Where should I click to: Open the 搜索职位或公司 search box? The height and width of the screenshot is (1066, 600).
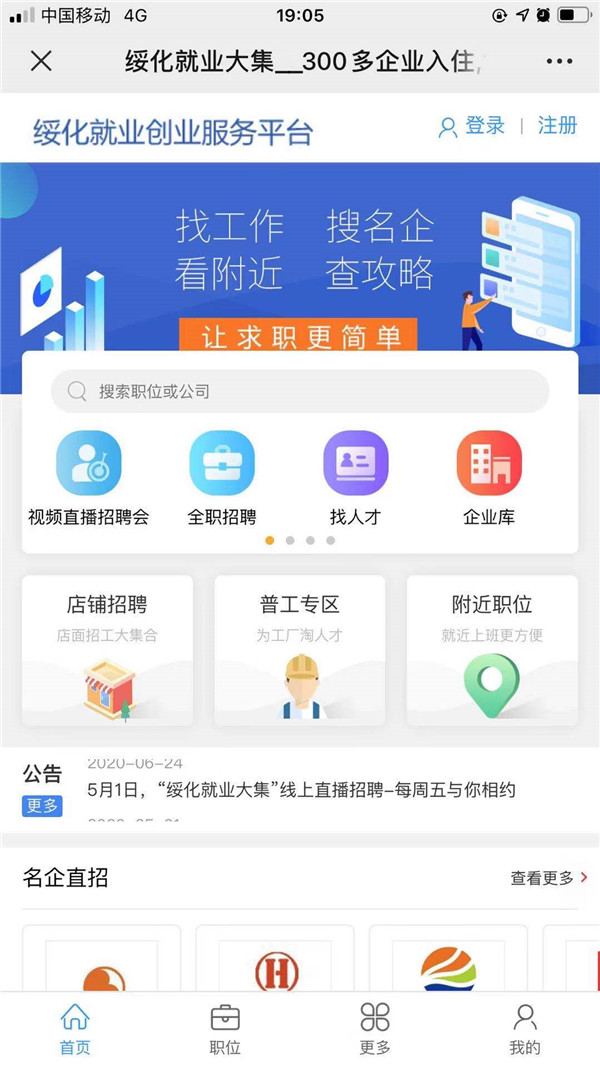pos(300,392)
